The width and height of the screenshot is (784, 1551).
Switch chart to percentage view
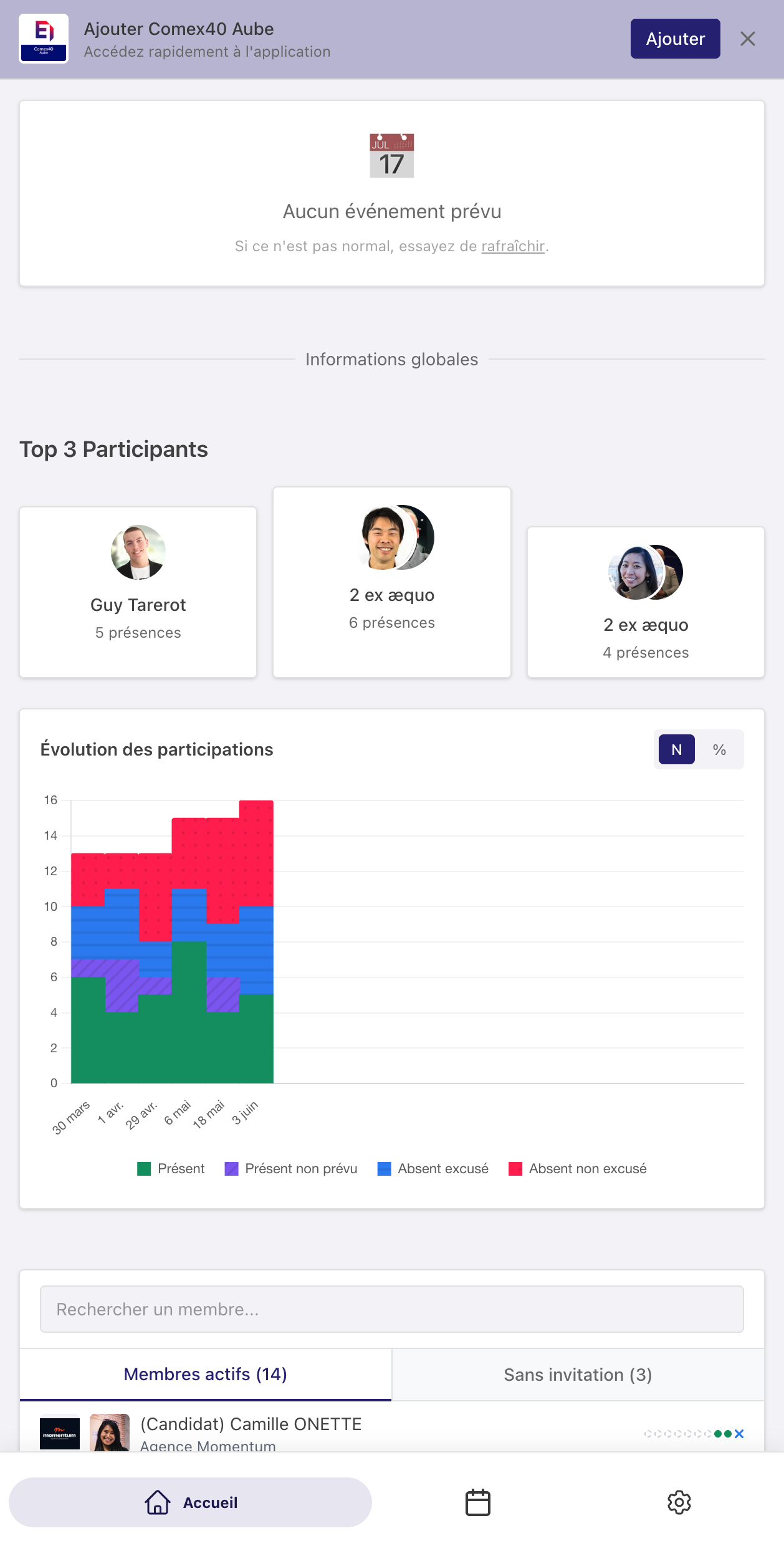(x=719, y=749)
